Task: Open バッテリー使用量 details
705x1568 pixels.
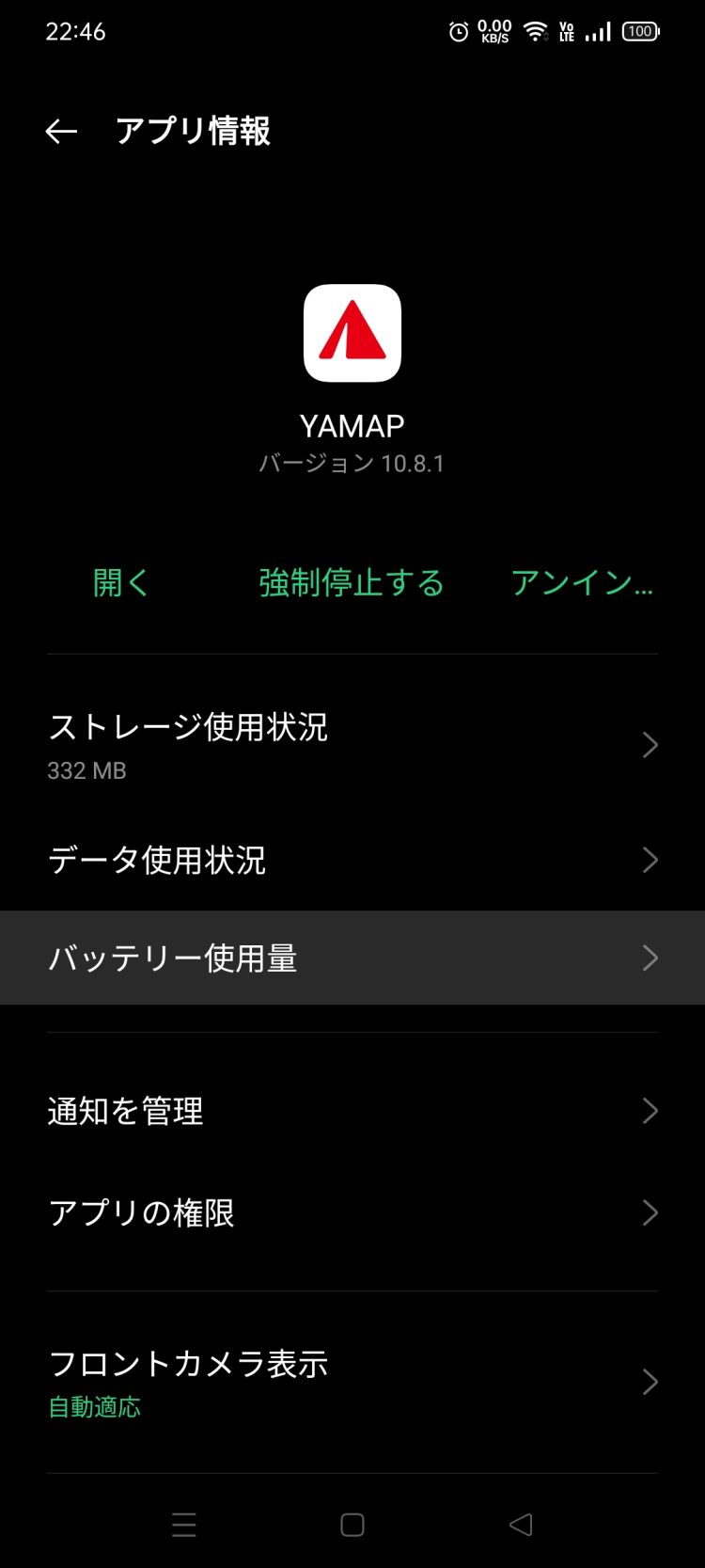Action: click(352, 958)
